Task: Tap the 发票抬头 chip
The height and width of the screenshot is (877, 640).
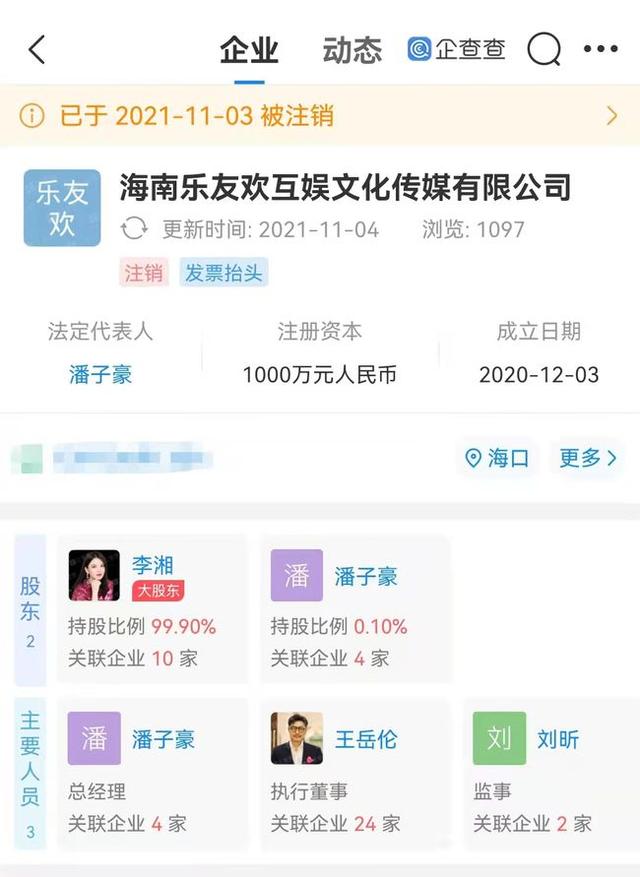Action: [224, 272]
